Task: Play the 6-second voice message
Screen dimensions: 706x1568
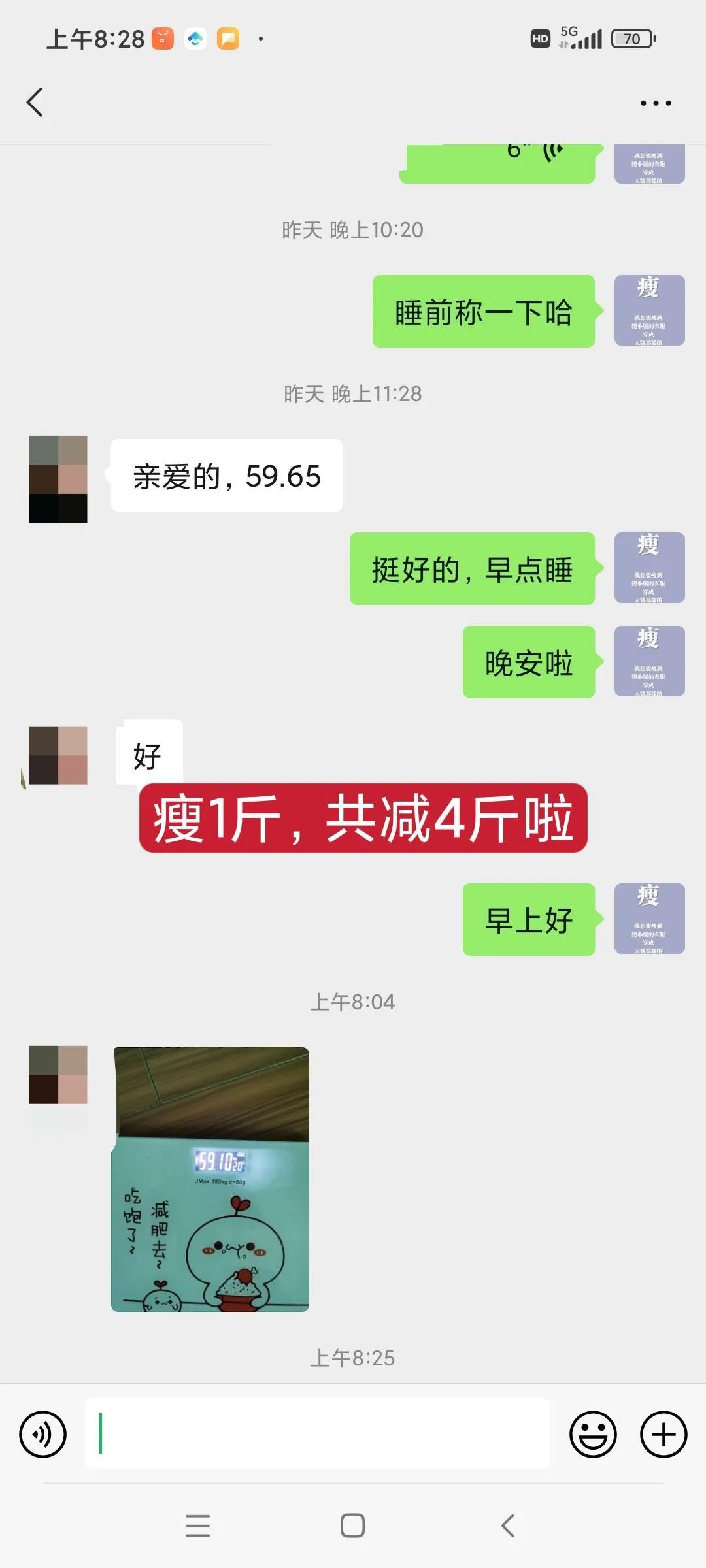Action: (x=500, y=163)
